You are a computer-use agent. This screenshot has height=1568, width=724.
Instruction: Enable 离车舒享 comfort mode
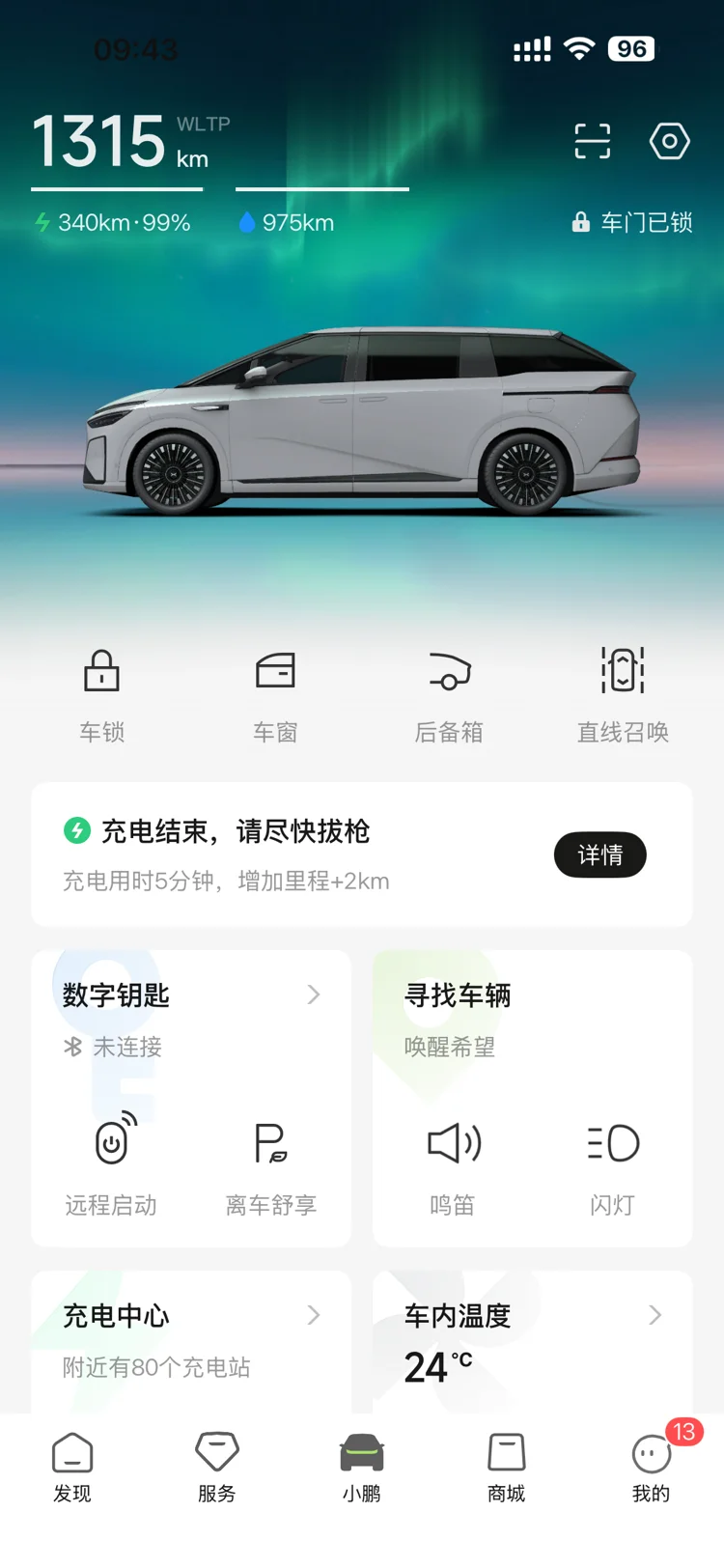click(x=271, y=1164)
